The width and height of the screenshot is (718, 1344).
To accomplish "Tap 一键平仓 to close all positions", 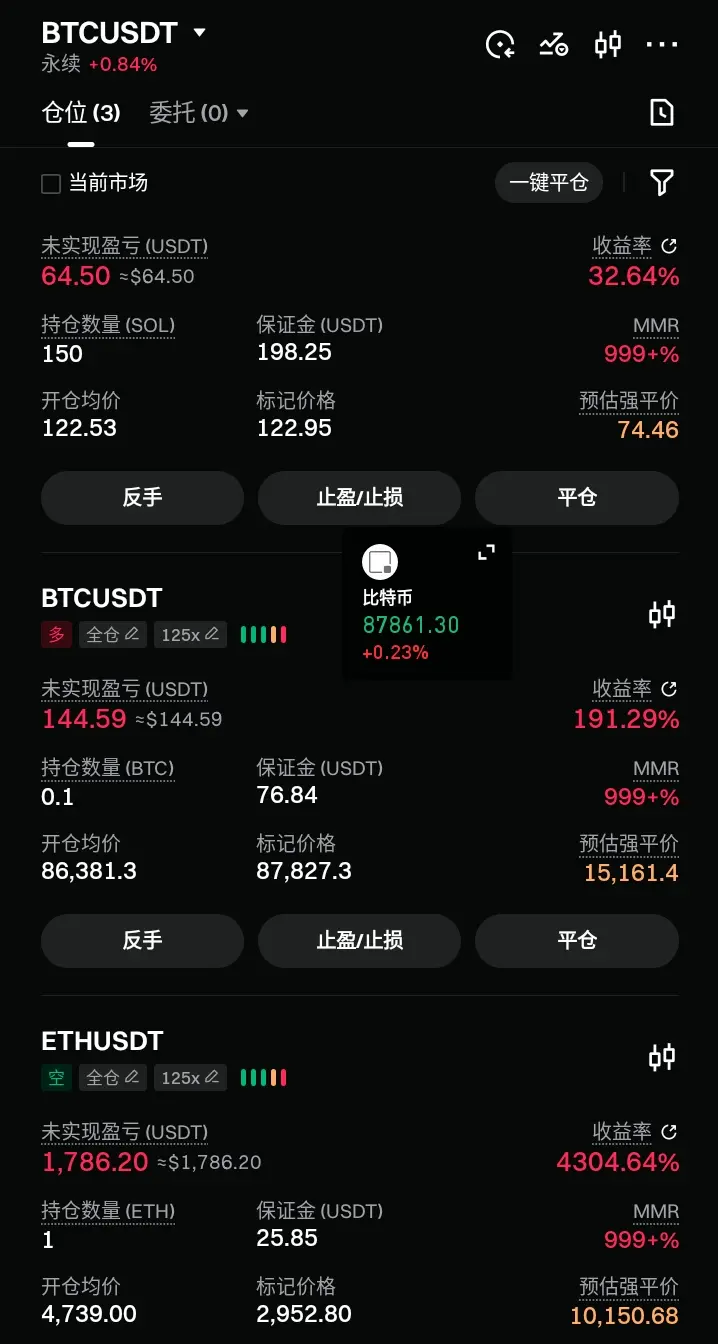I will 549,183.
